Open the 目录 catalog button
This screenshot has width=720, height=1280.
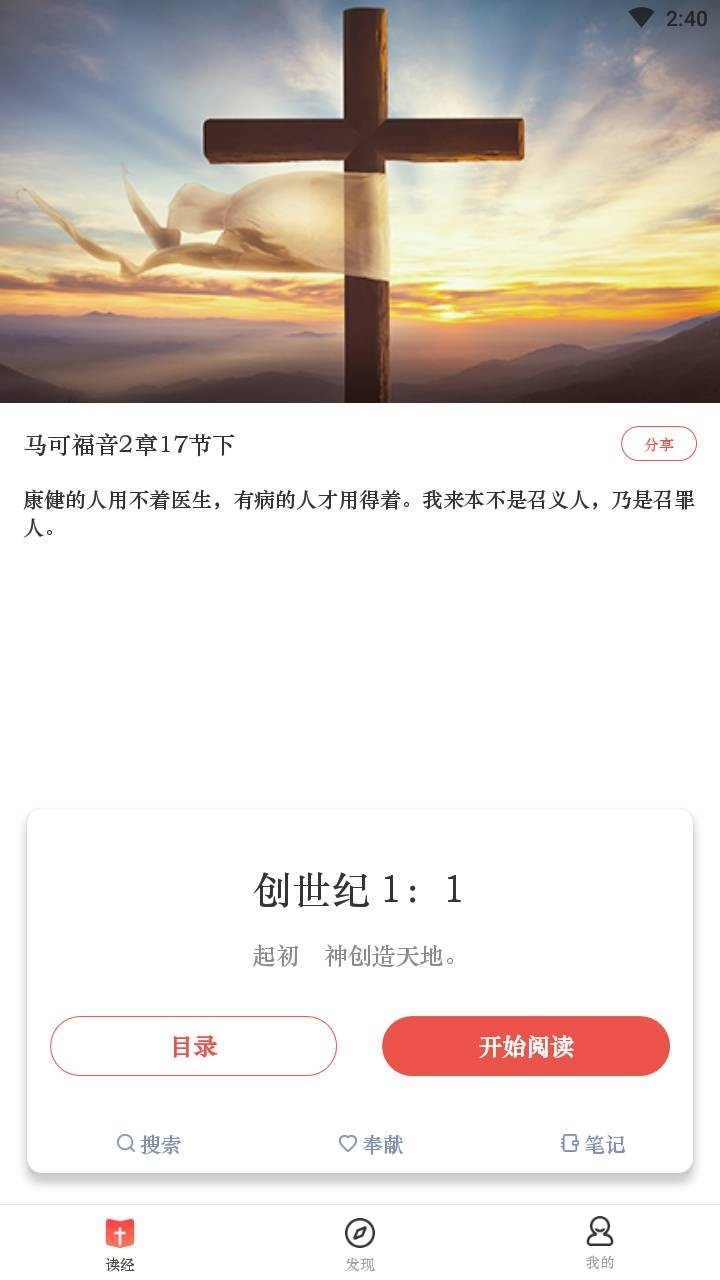click(x=194, y=1046)
